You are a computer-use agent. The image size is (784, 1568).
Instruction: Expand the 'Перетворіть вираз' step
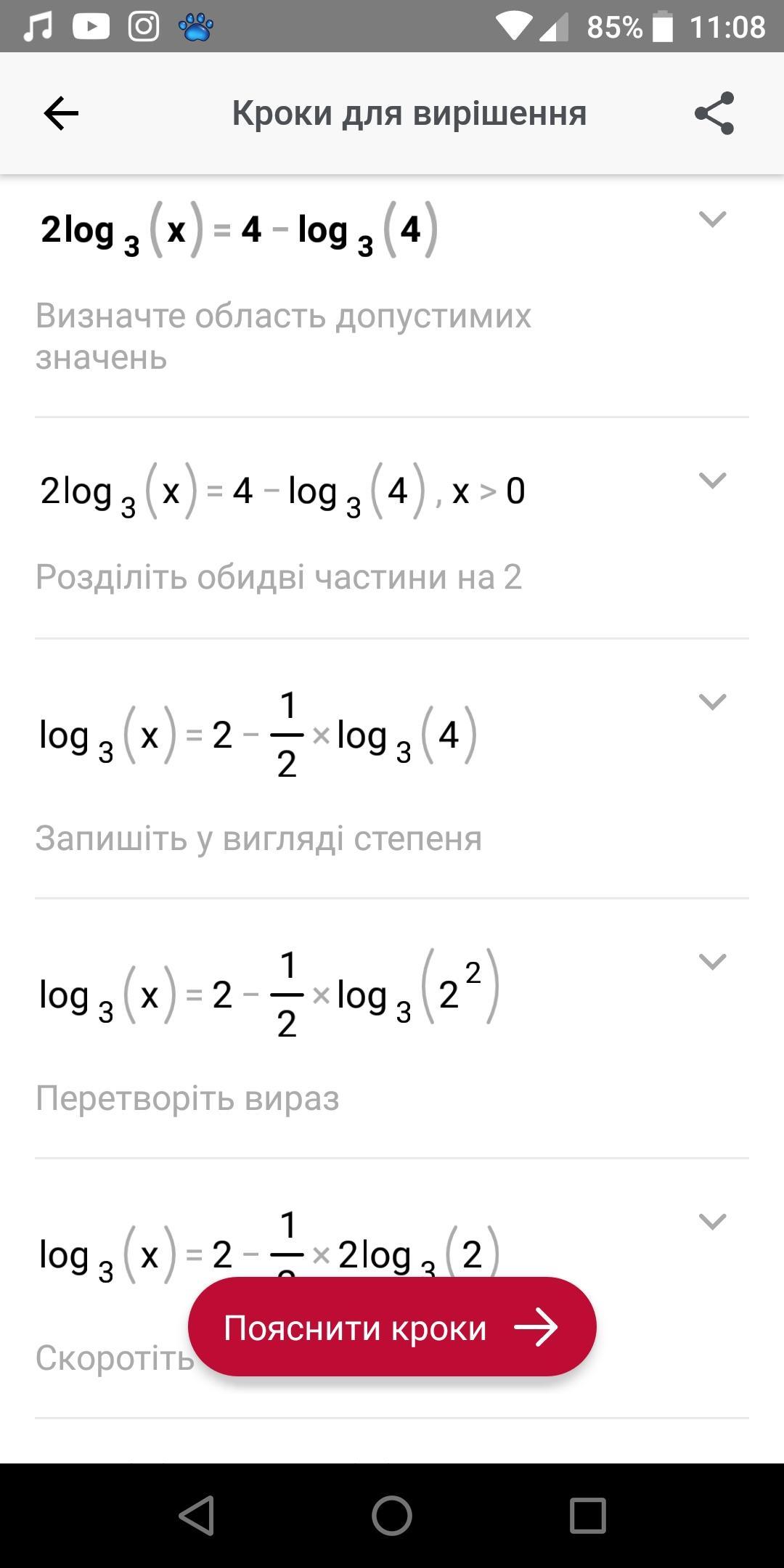coord(711,961)
